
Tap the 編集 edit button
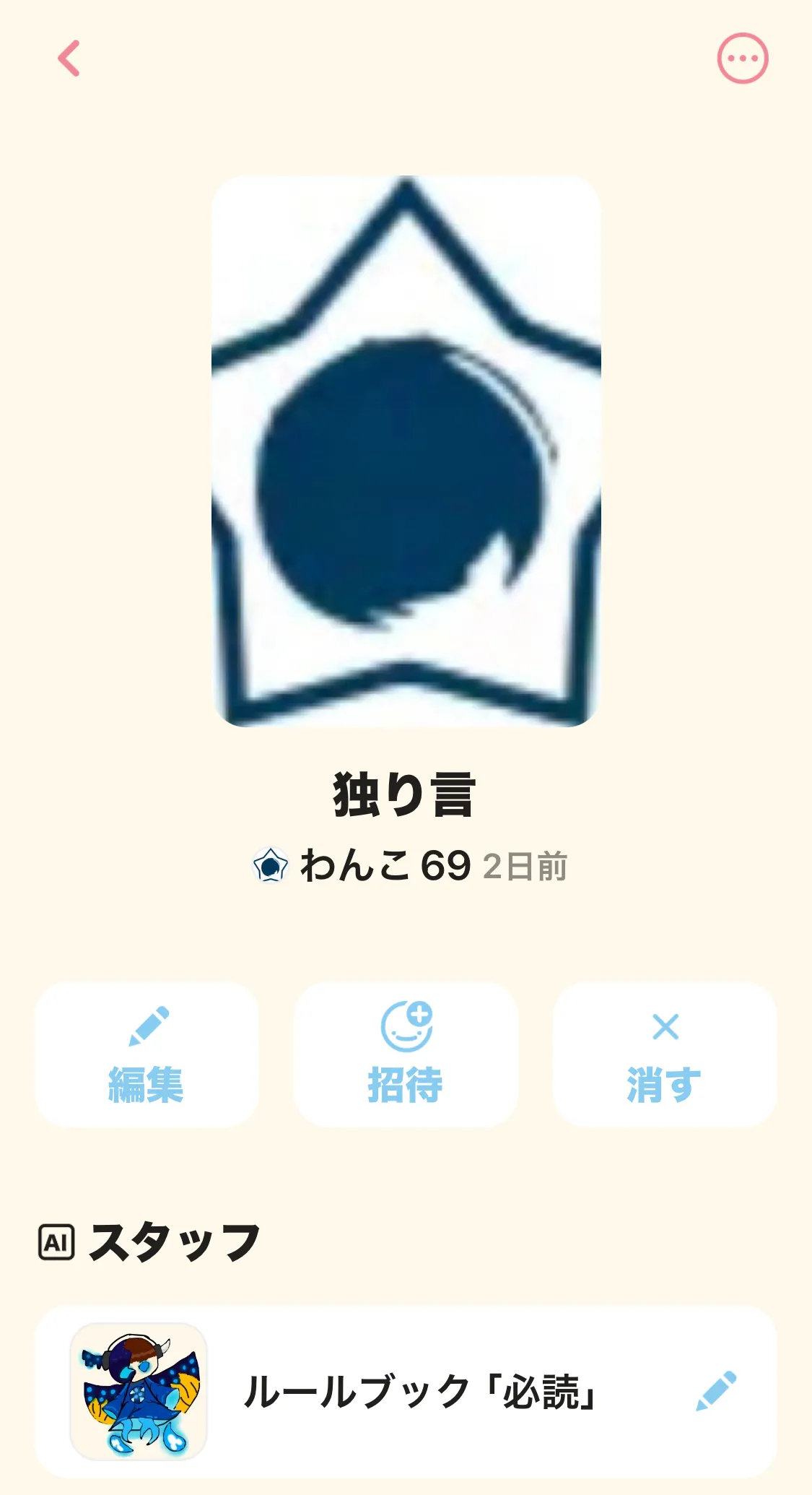[147, 1054]
